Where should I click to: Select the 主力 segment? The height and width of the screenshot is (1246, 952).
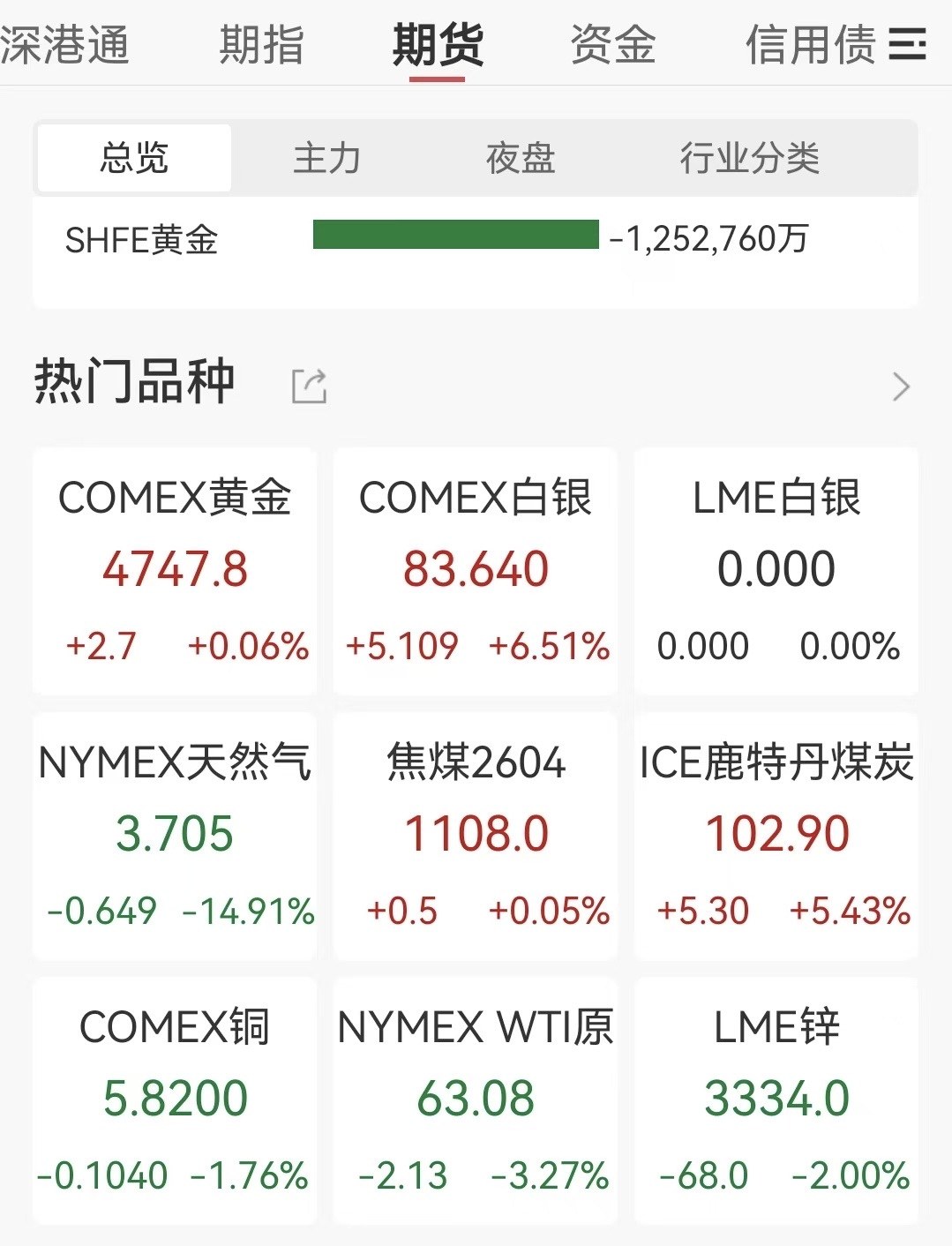[327, 159]
